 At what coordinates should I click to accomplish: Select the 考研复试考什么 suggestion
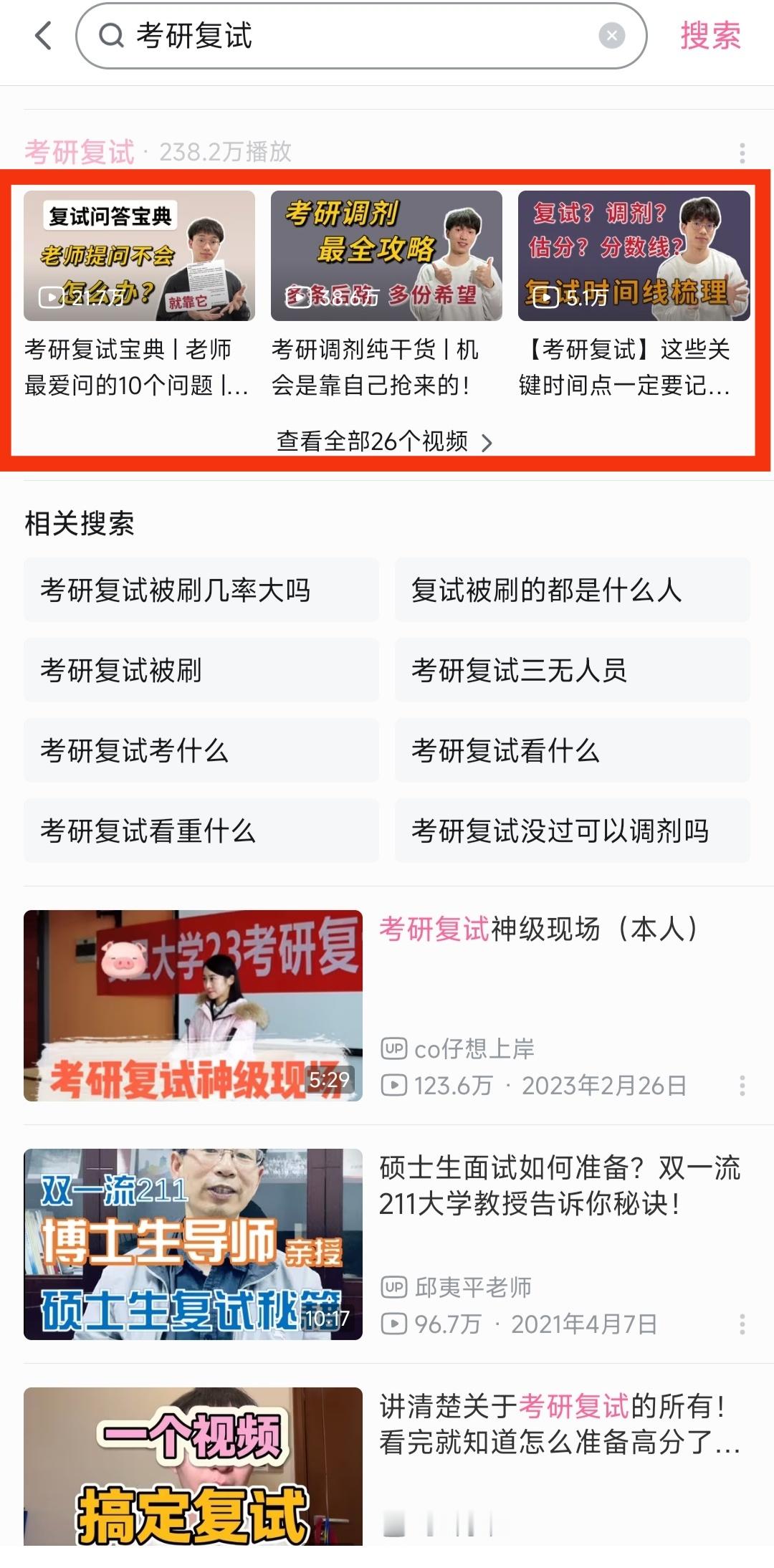pos(201,752)
